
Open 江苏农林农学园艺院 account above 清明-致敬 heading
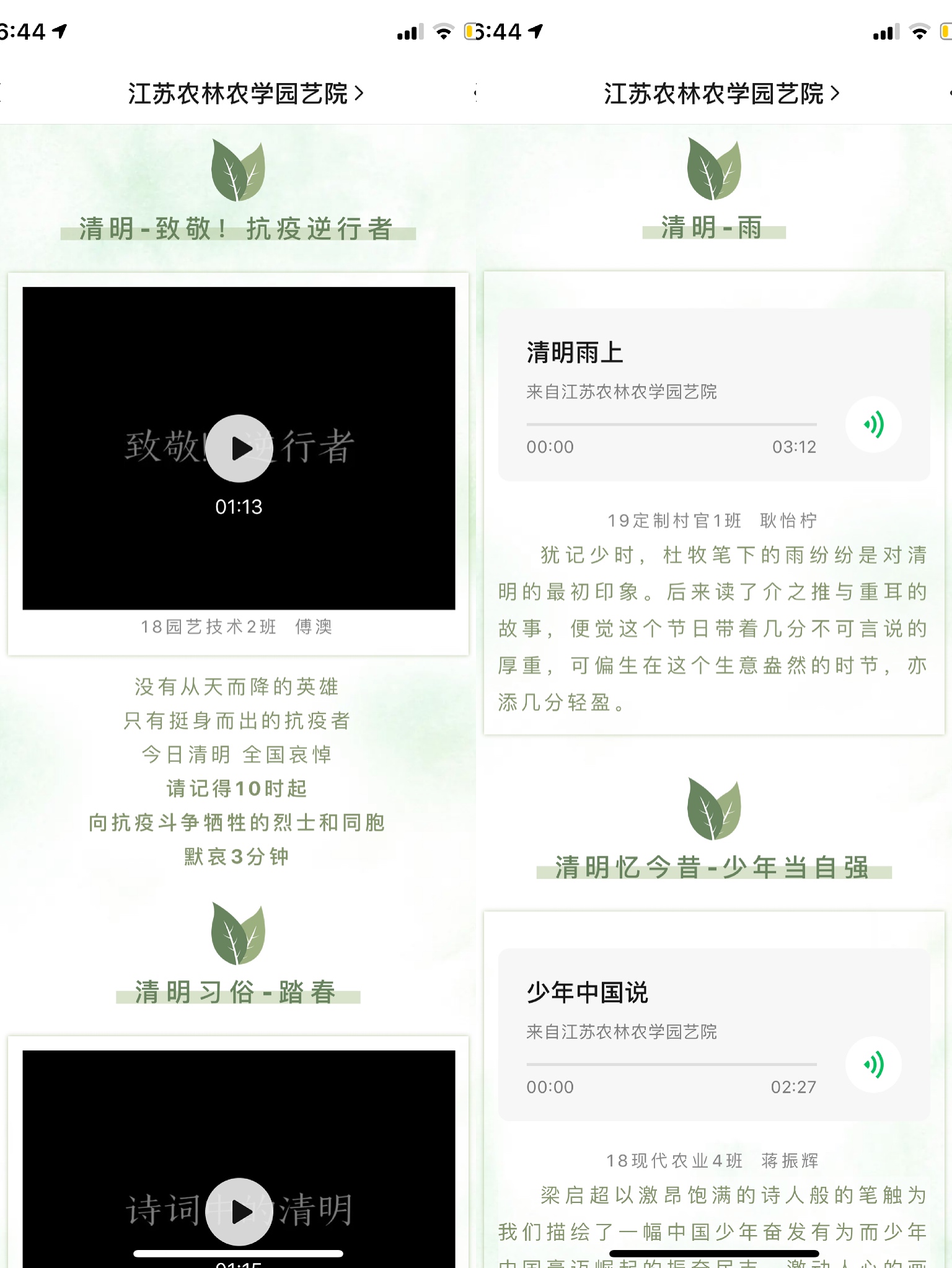(245, 94)
